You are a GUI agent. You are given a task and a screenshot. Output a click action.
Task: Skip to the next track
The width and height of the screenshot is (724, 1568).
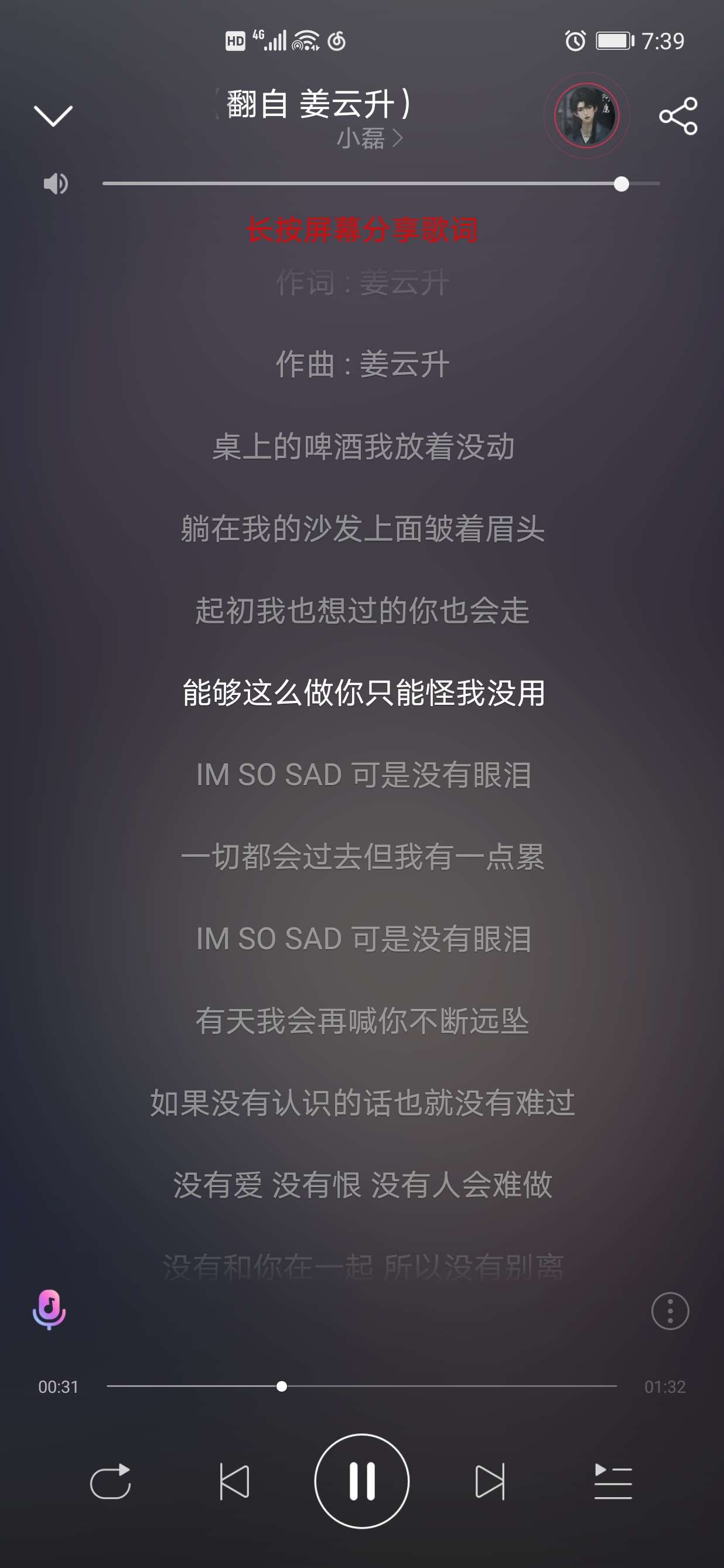[490, 1481]
